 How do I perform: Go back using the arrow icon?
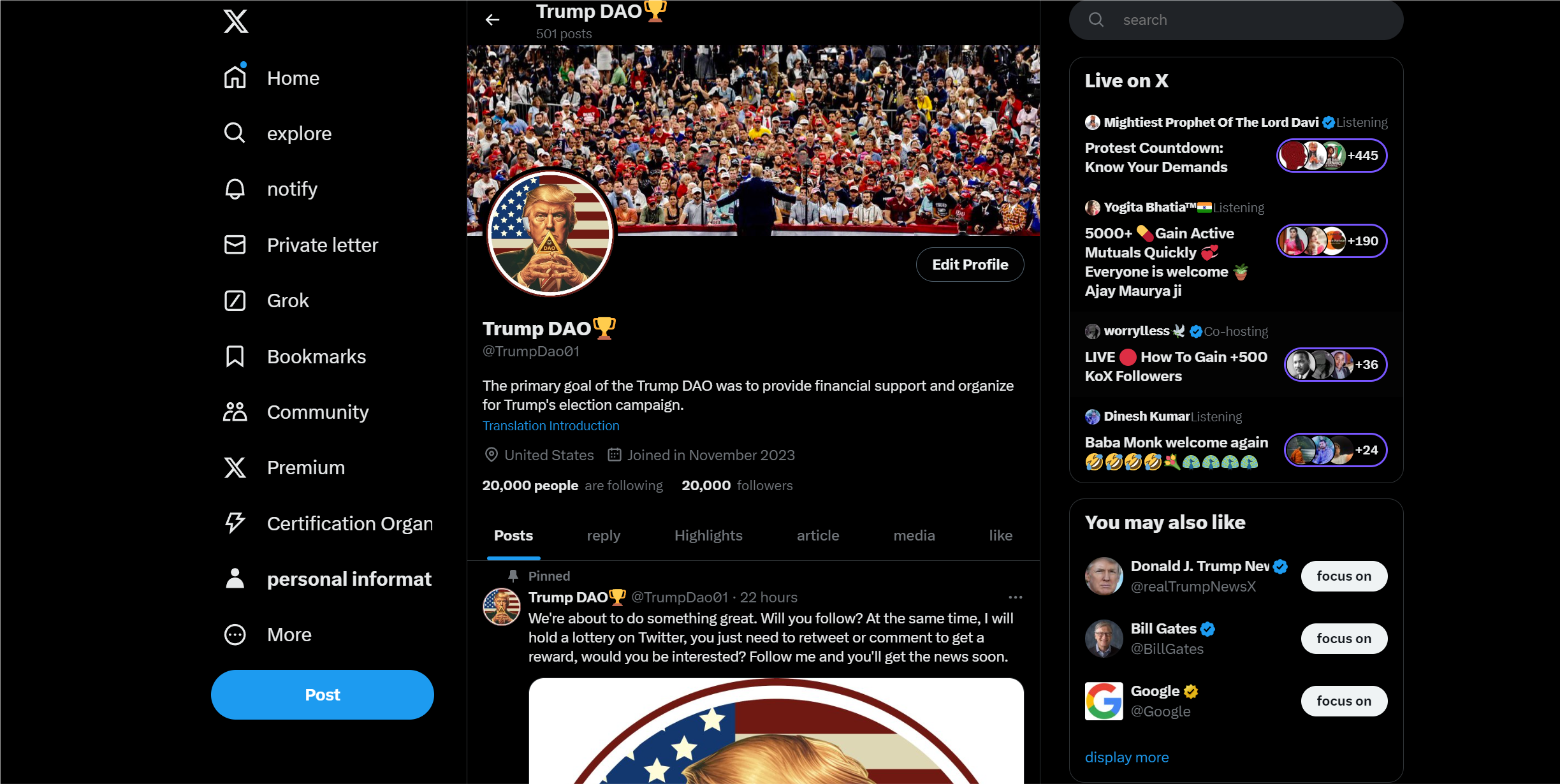pyautogui.click(x=492, y=20)
